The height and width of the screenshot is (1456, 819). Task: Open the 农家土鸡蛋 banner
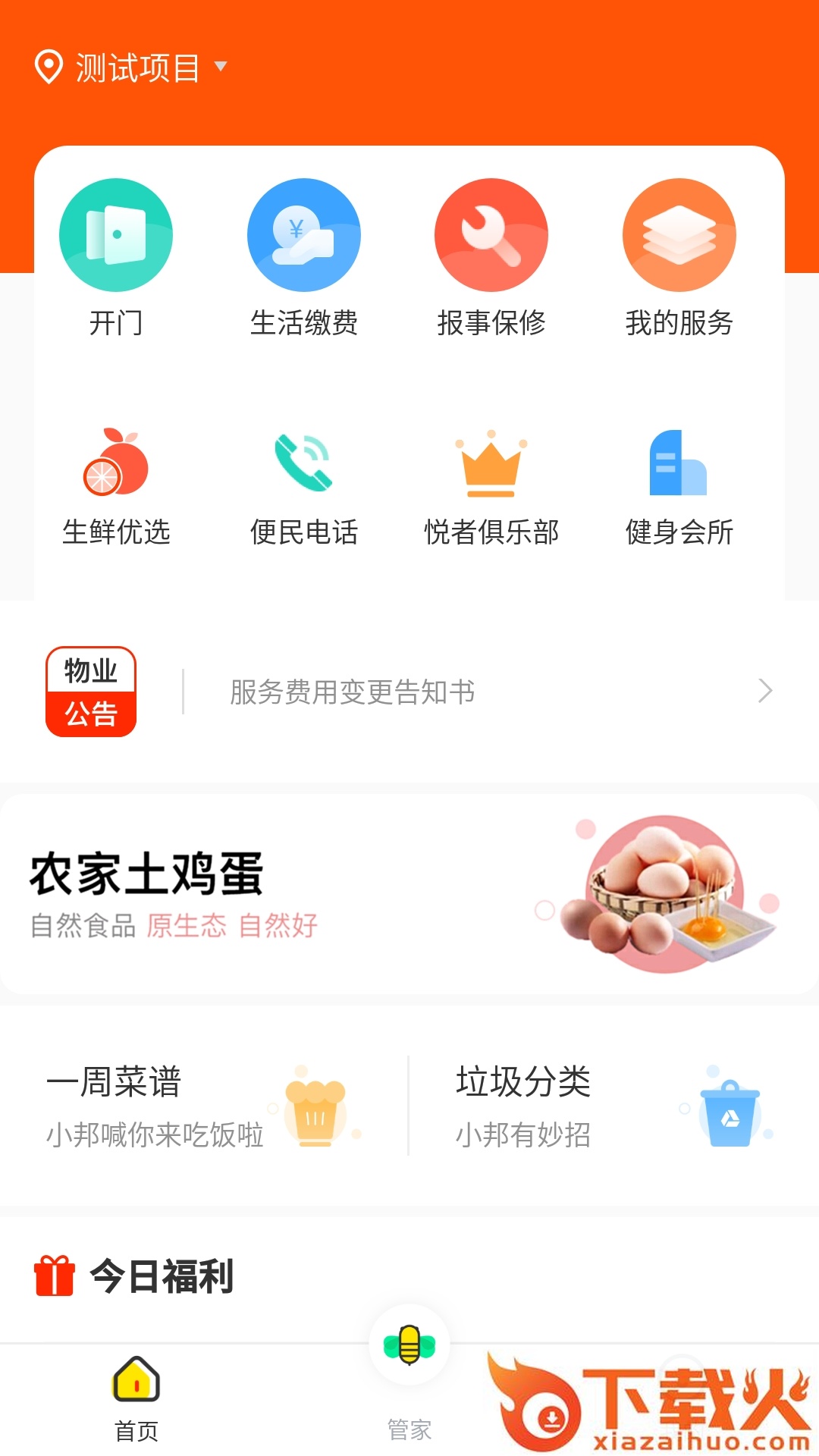pyautogui.click(x=409, y=893)
